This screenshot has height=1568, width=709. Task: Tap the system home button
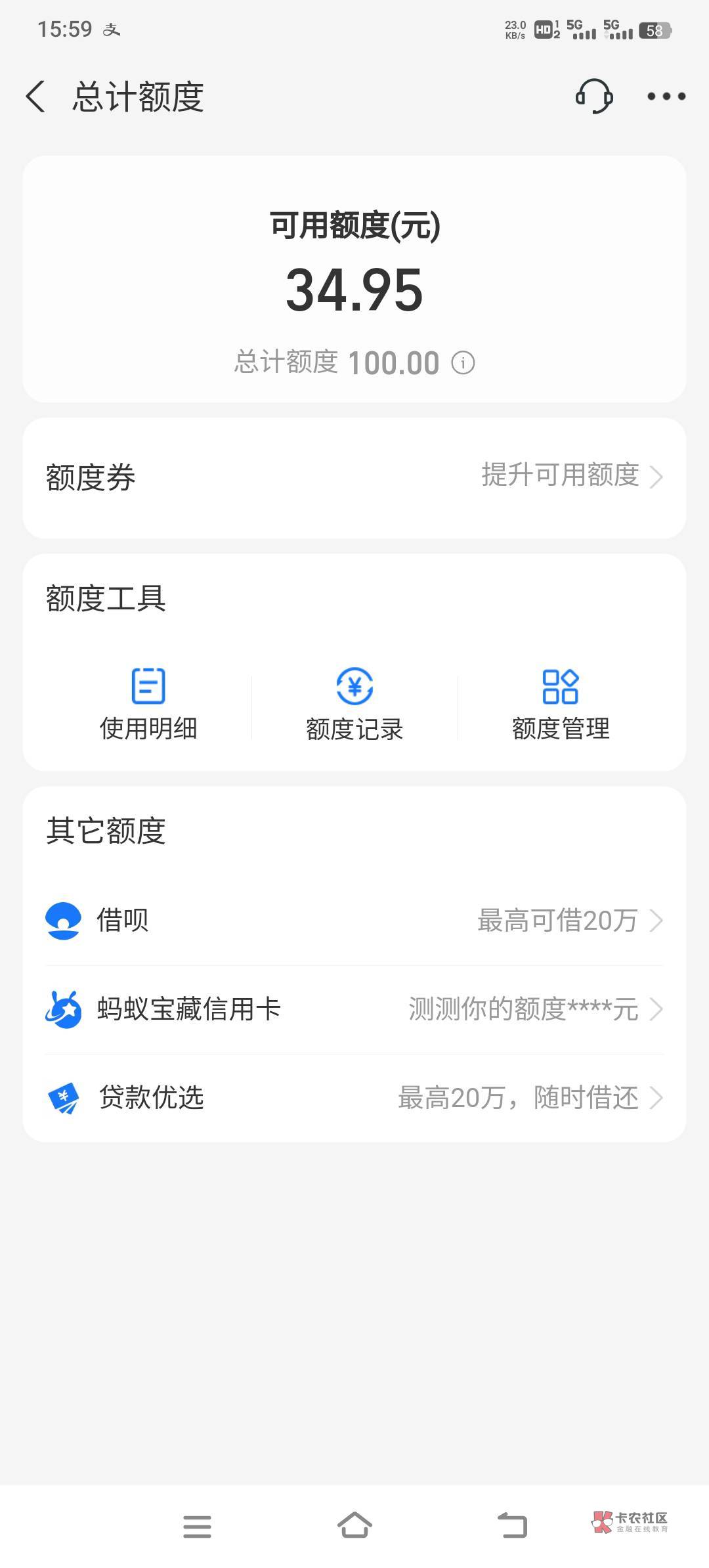[354, 1525]
